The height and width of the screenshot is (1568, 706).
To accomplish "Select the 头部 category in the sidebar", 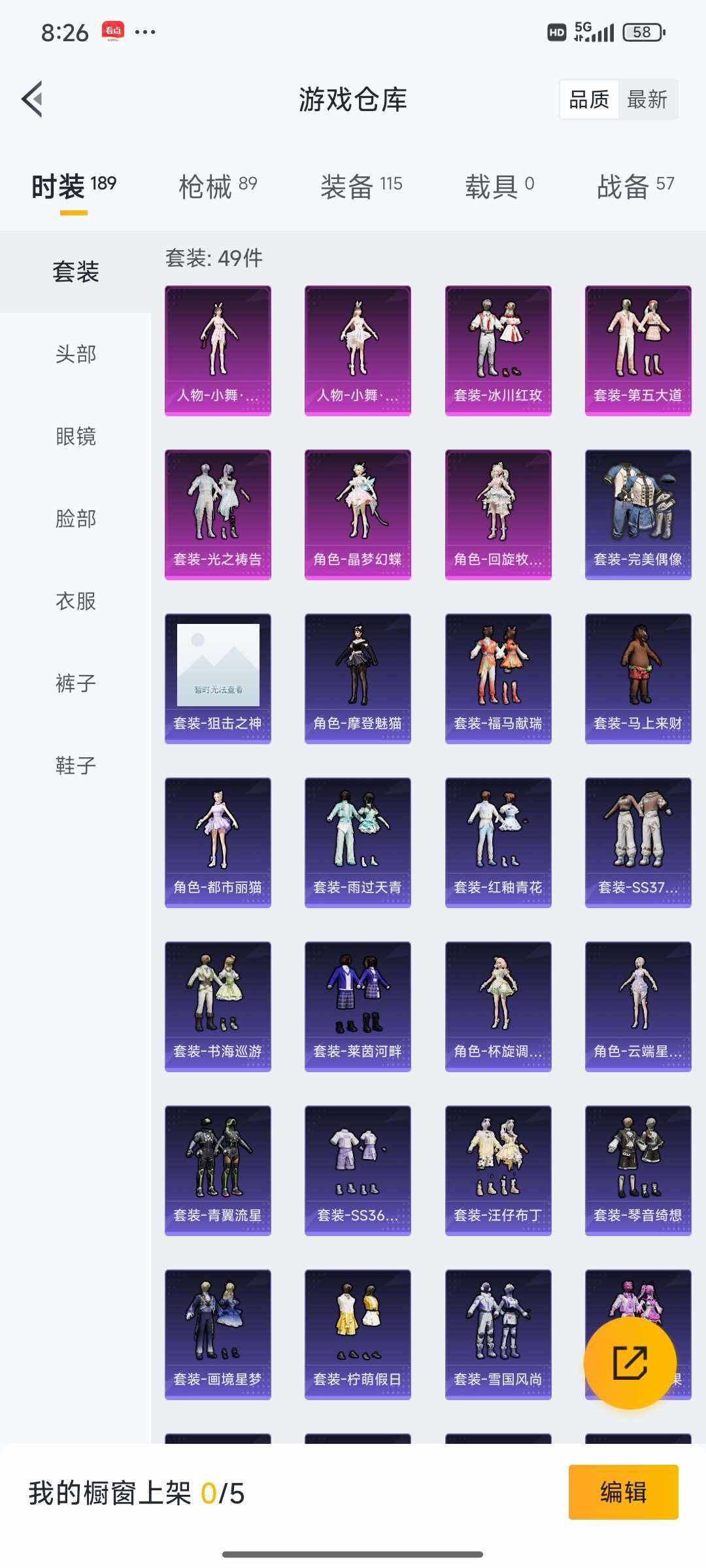I will (76, 354).
